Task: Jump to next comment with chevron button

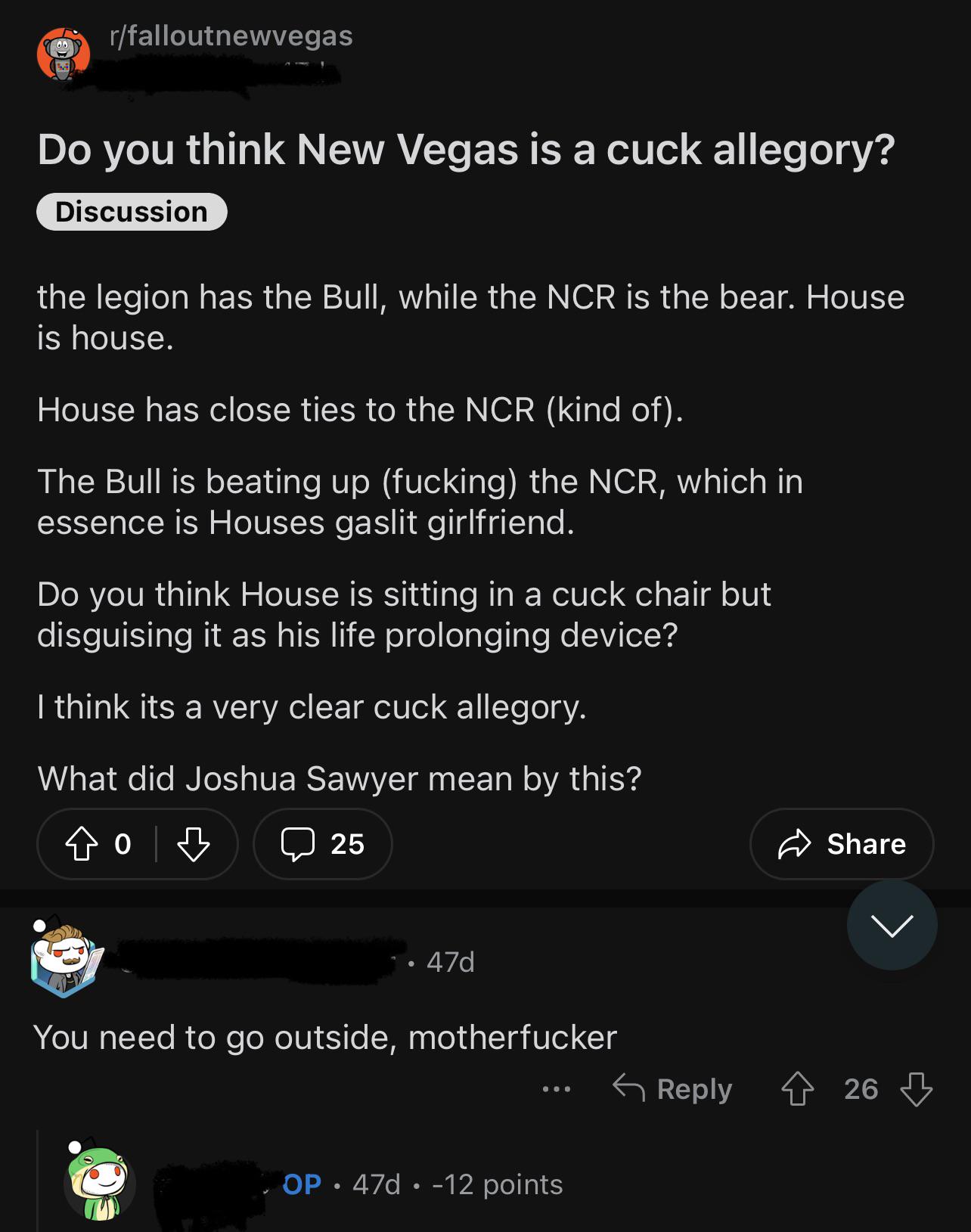Action: [892, 925]
